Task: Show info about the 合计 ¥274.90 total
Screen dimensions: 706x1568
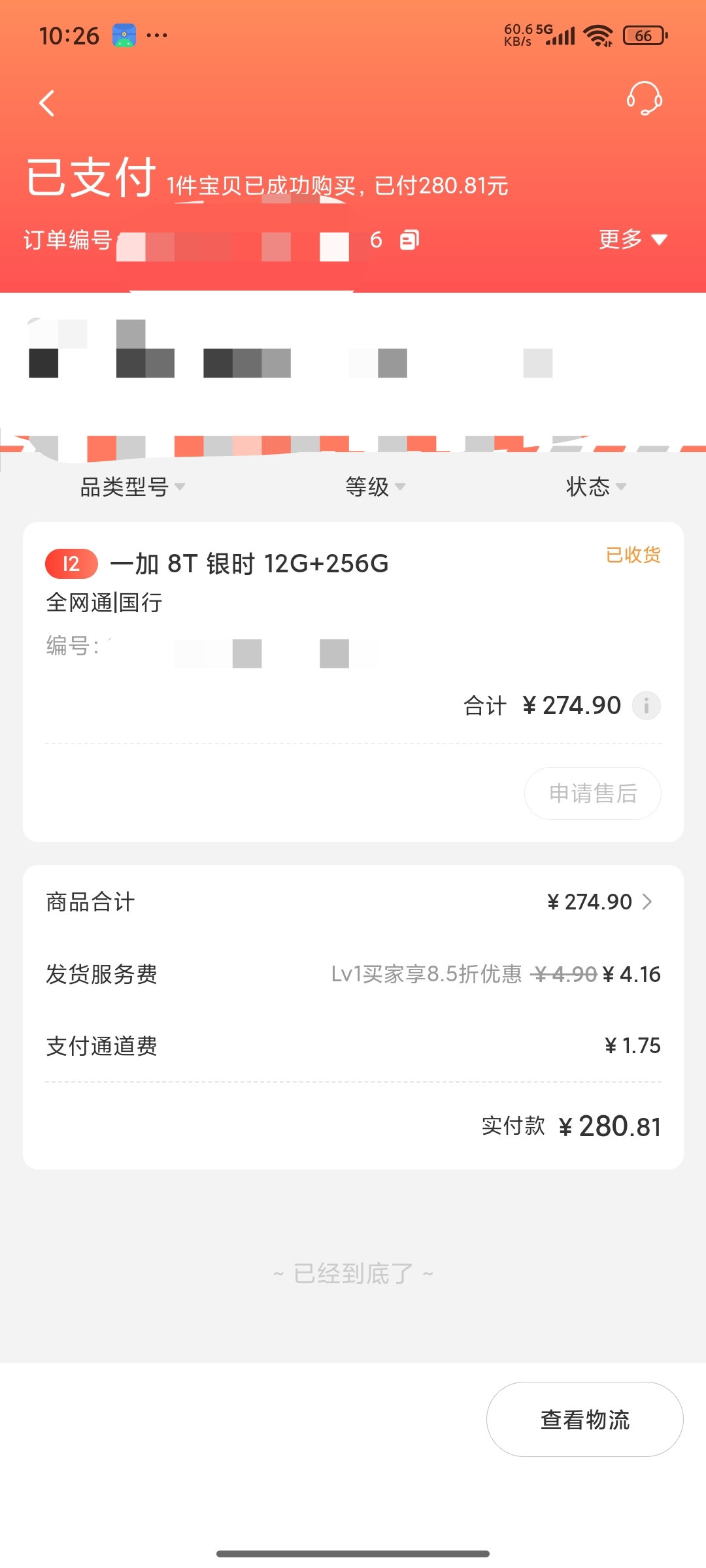Action: point(646,706)
